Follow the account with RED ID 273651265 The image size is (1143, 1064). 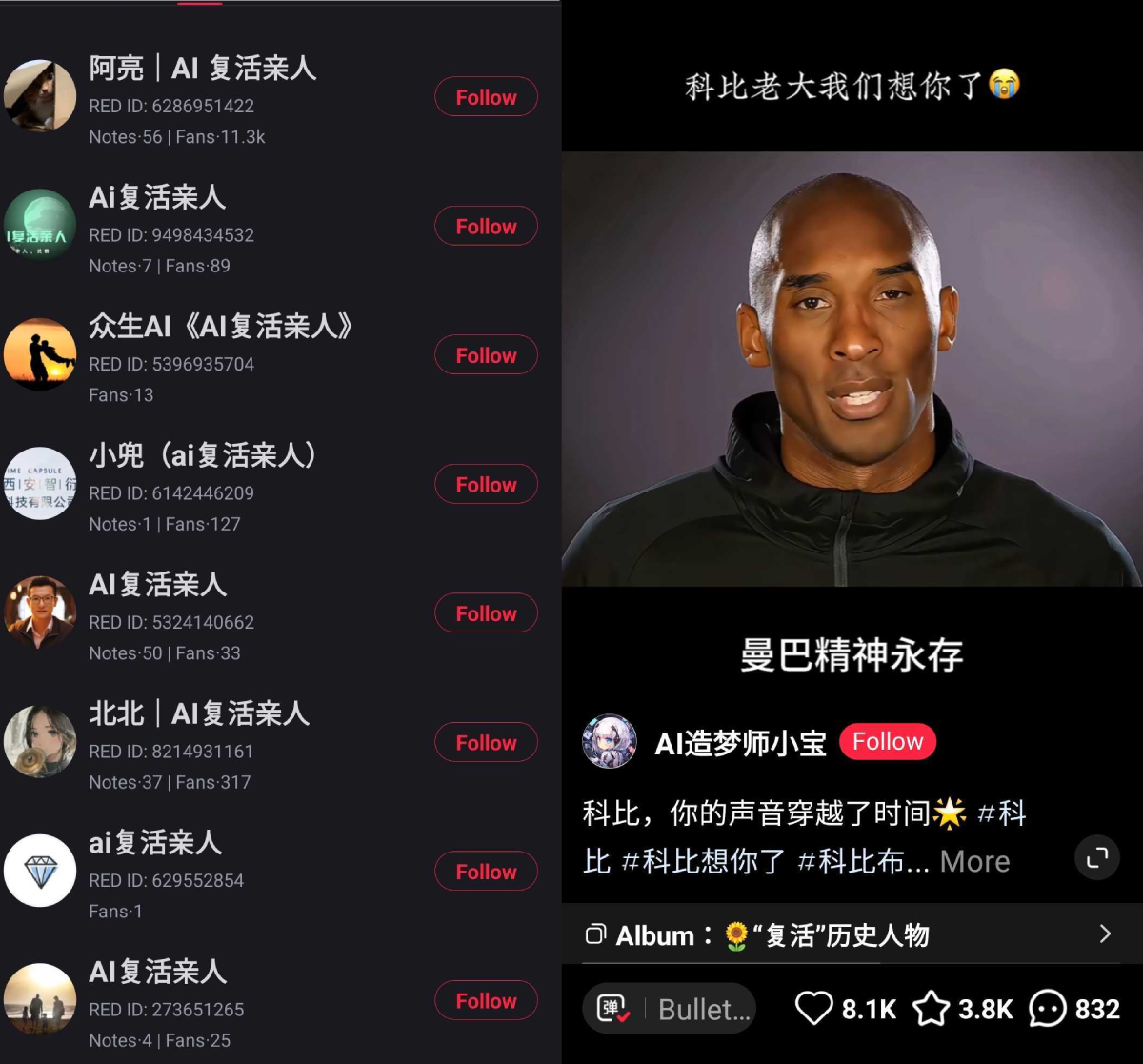click(x=486, y=1001)
